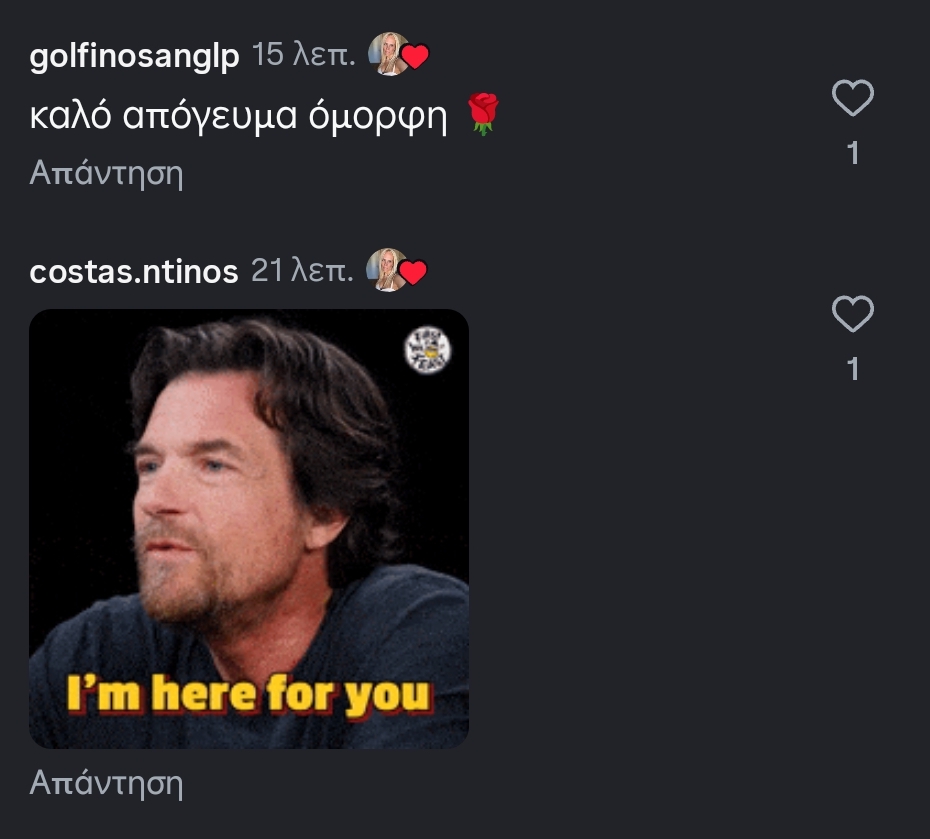Like golfinosanglp's comment
Viewport: 930px width, 839px height.
coord(852,99)
